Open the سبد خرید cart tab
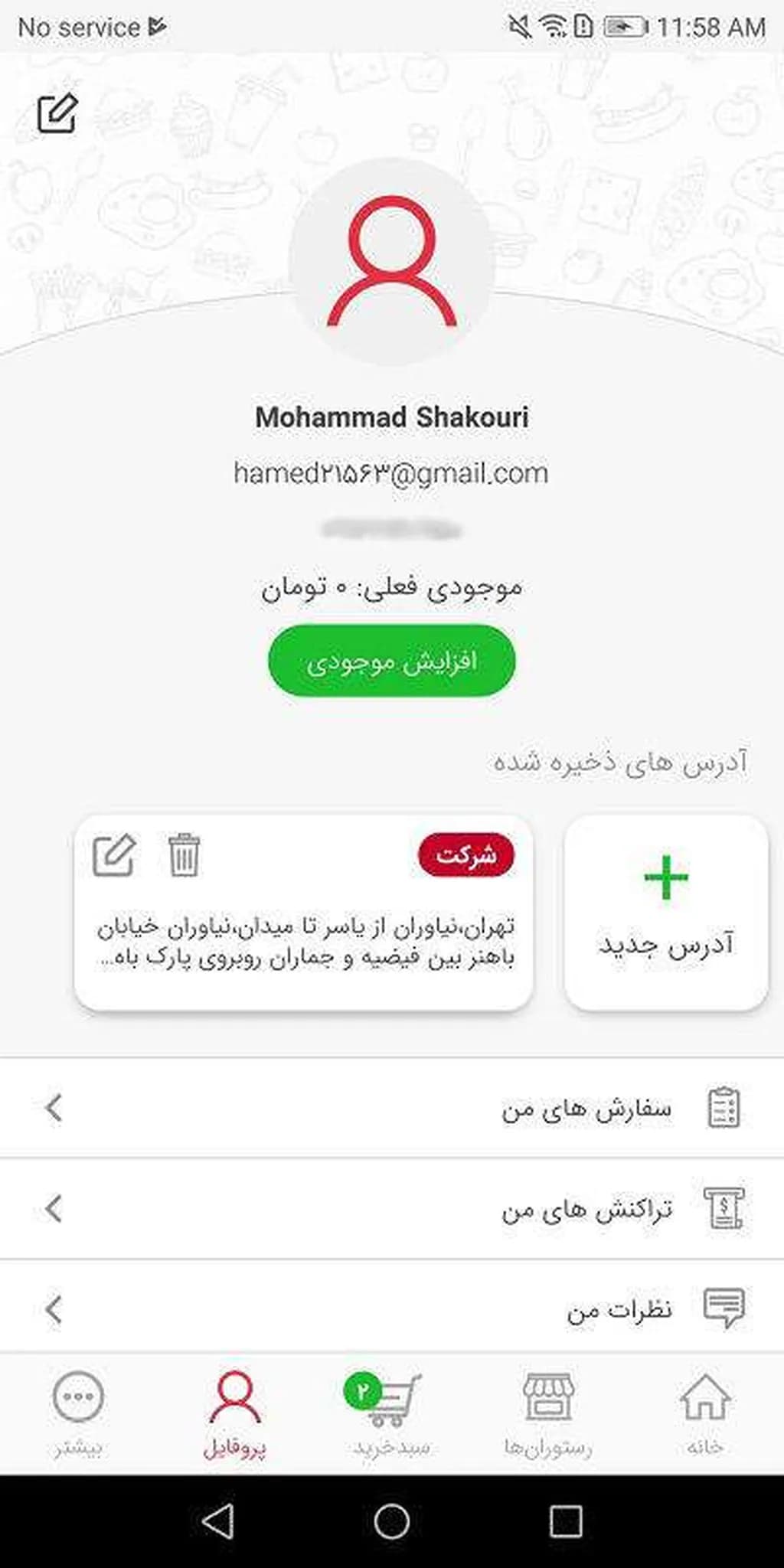 click(391, 1413)
